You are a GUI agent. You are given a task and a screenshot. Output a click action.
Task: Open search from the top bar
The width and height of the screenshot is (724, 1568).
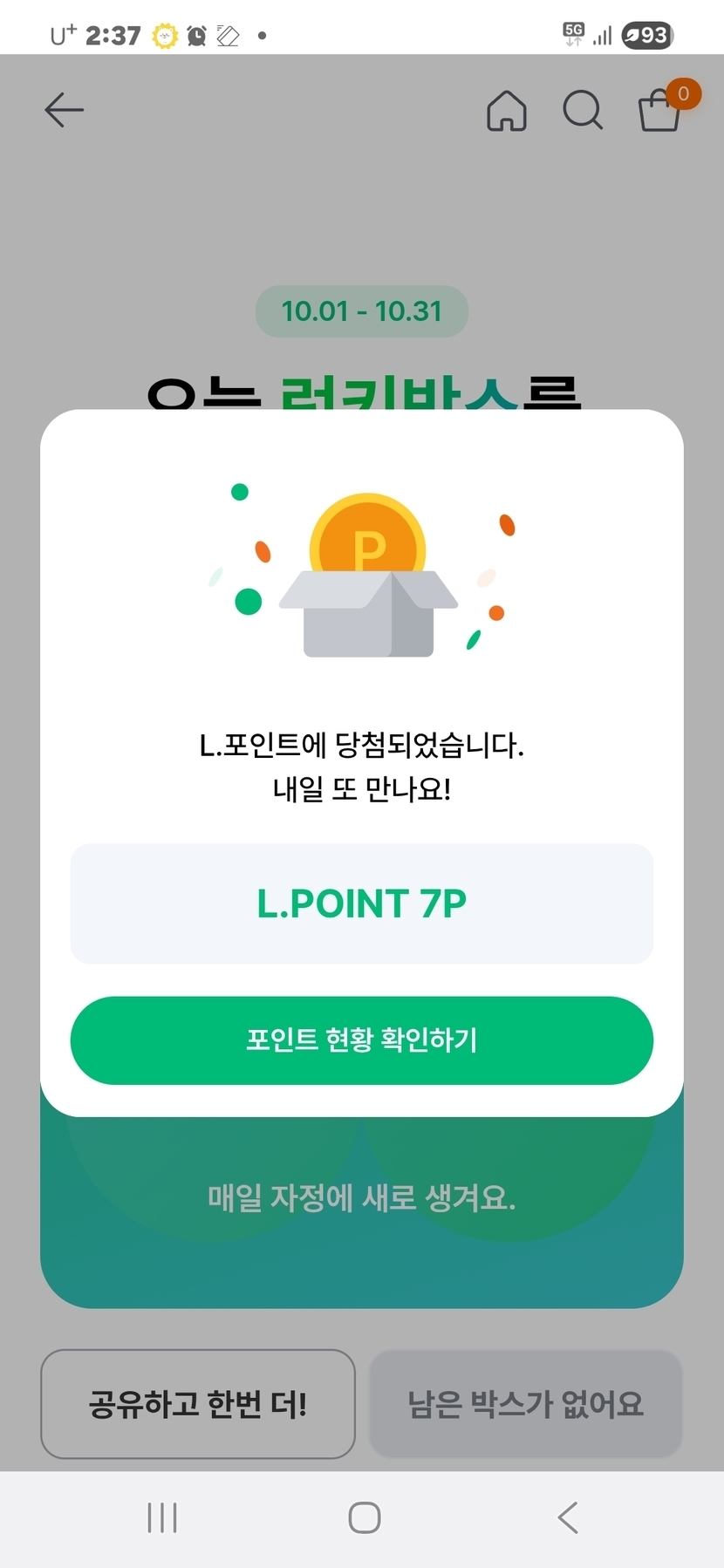(x=583, y=111)
